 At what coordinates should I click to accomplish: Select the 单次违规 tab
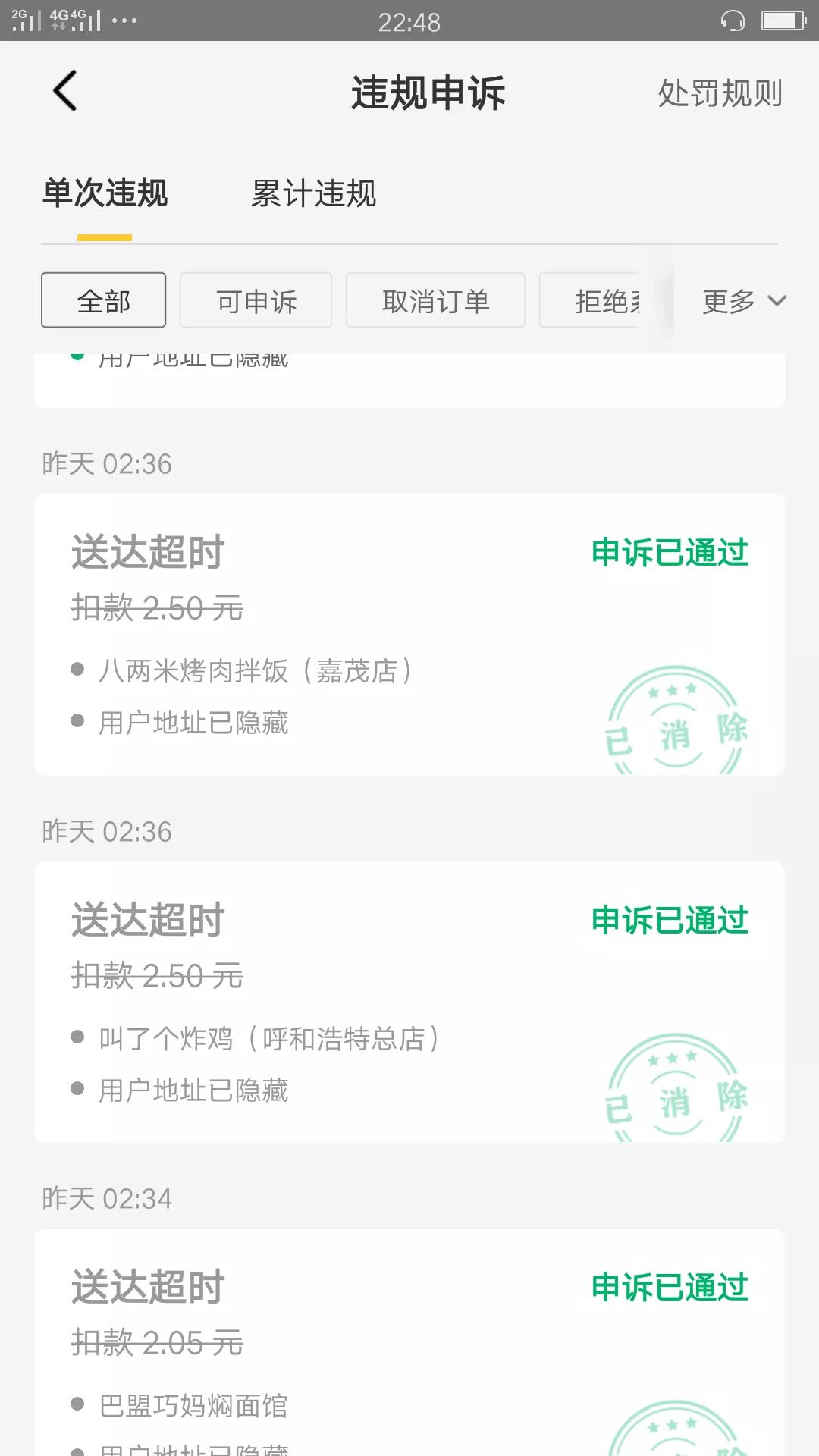tap(106, 195)
